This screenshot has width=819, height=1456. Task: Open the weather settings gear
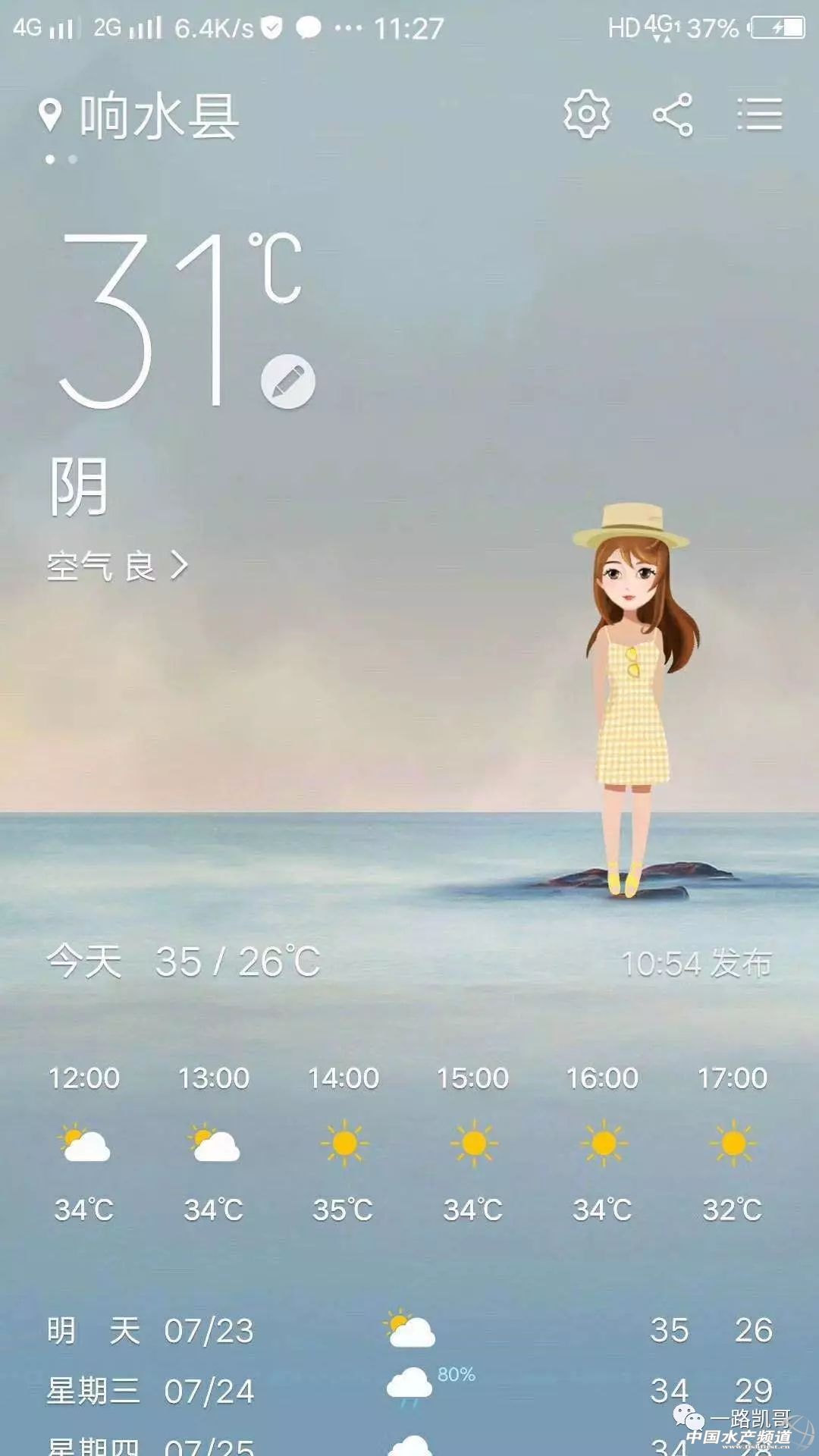click(586, 115)
